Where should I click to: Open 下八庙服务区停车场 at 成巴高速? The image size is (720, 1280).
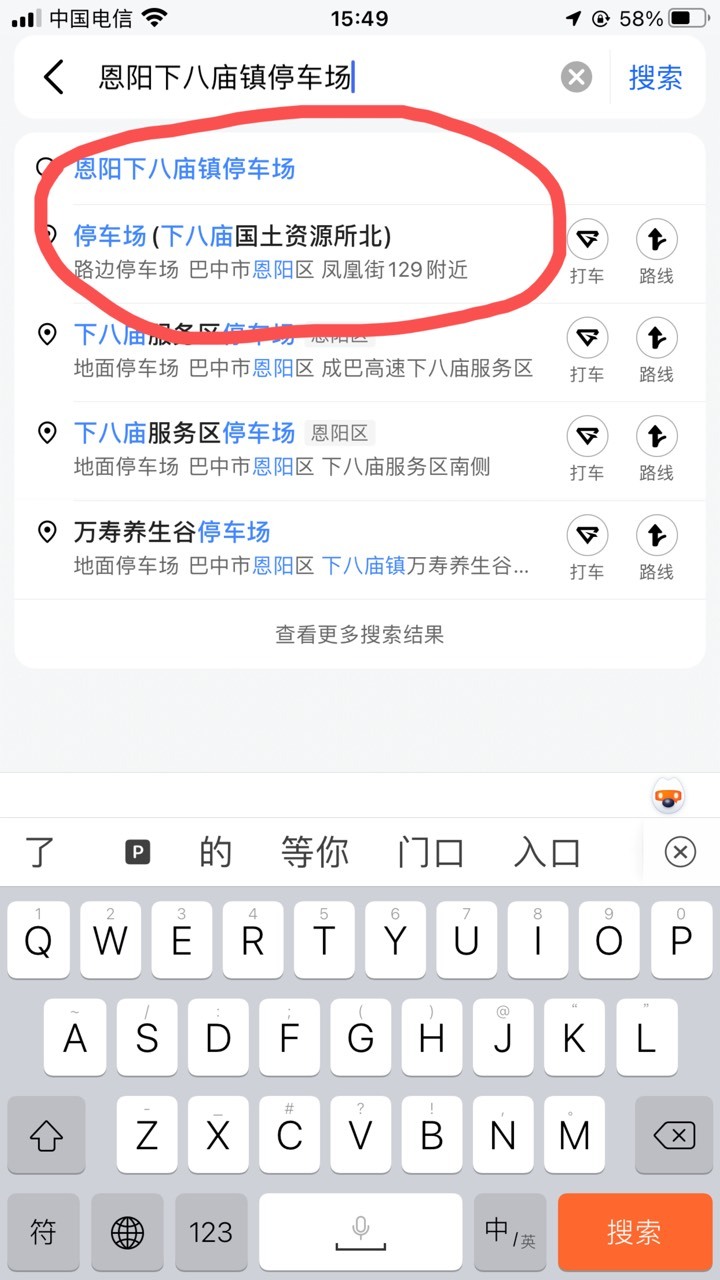(290, 350)
